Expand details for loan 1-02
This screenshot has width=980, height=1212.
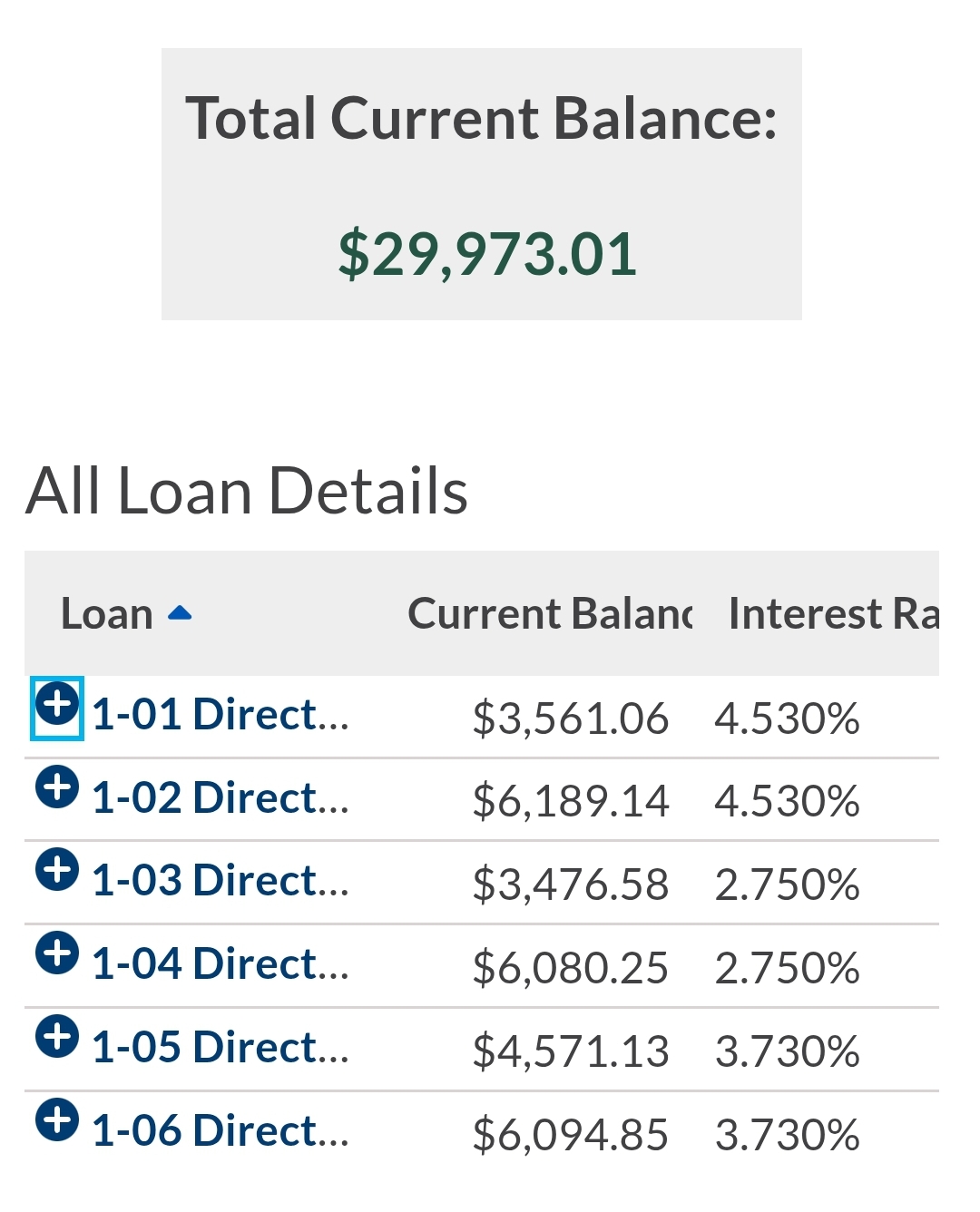pos(57,787)
